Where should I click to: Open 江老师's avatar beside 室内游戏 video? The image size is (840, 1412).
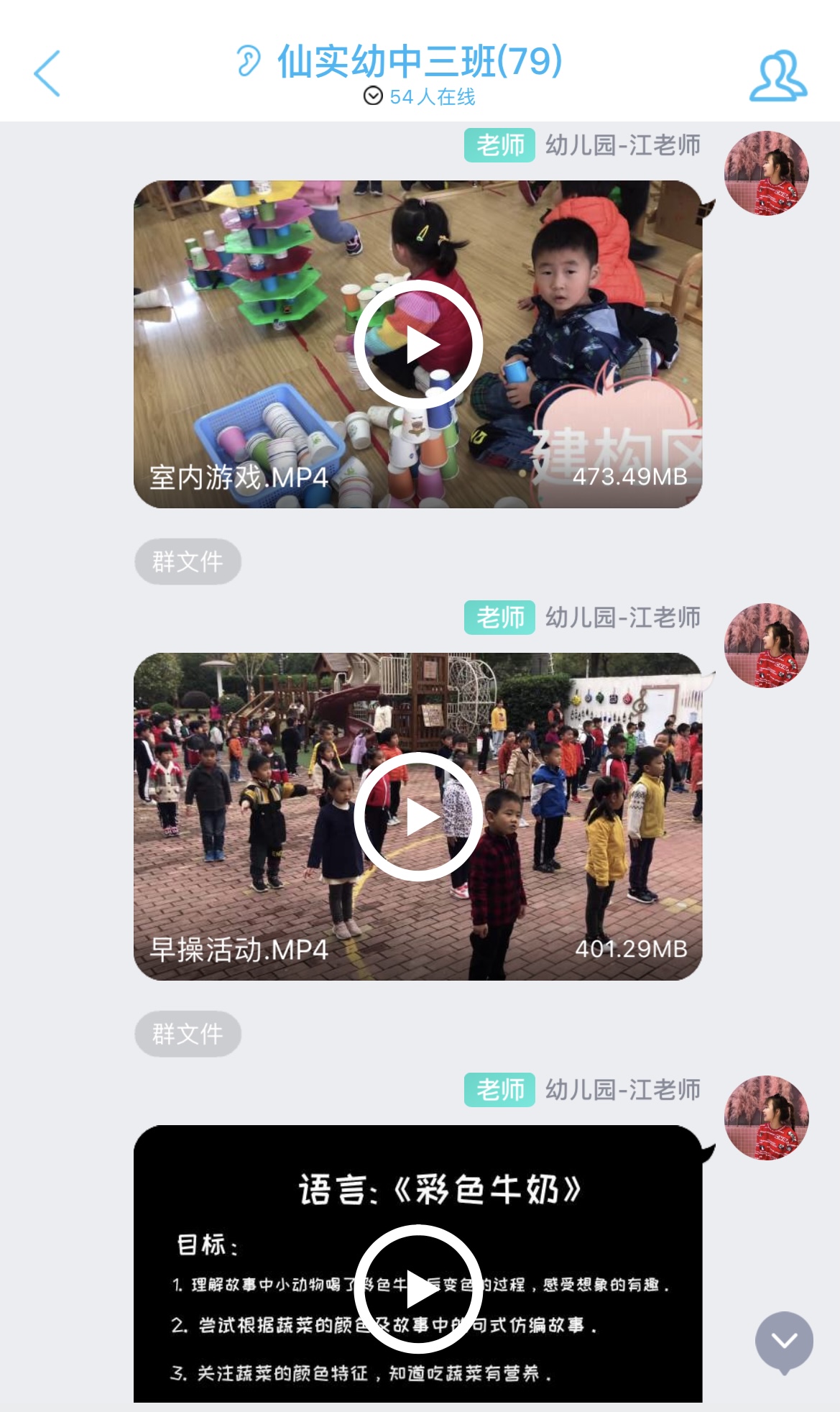766,173
